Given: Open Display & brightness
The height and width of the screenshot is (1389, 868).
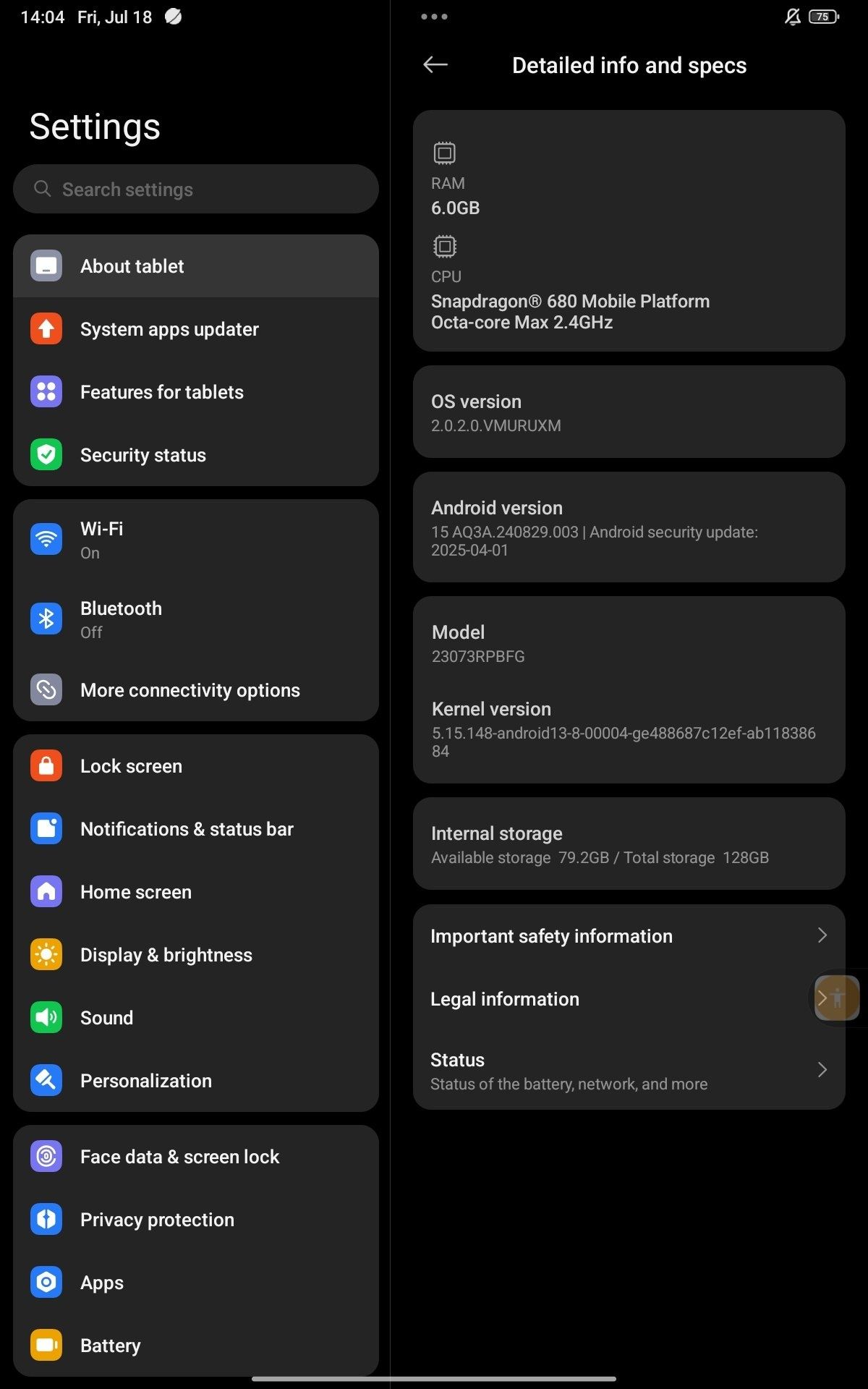Looking at the screenshot, I should [196, 955].
